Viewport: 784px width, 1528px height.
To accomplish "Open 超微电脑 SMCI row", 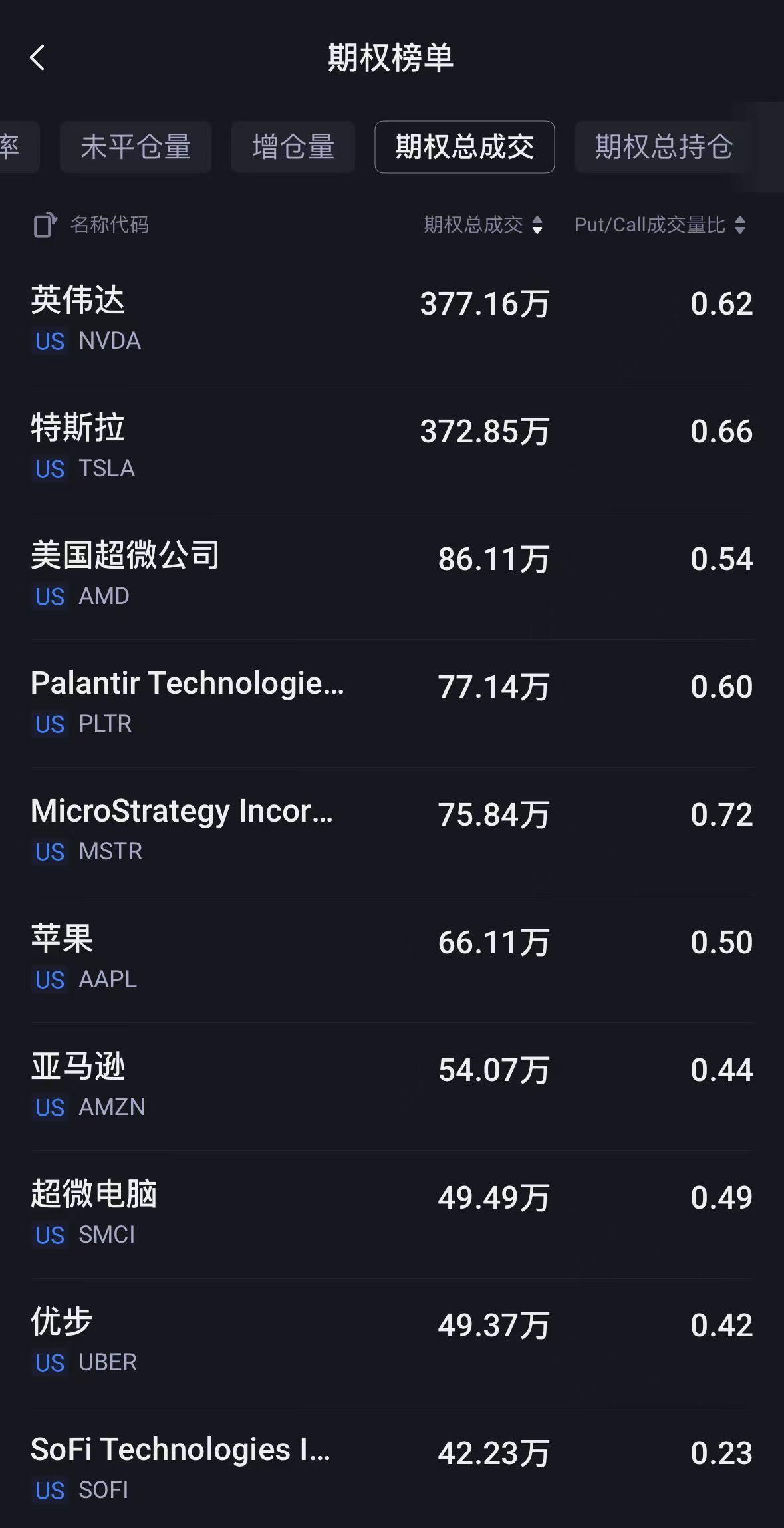I will click(x=392, y=1214).
